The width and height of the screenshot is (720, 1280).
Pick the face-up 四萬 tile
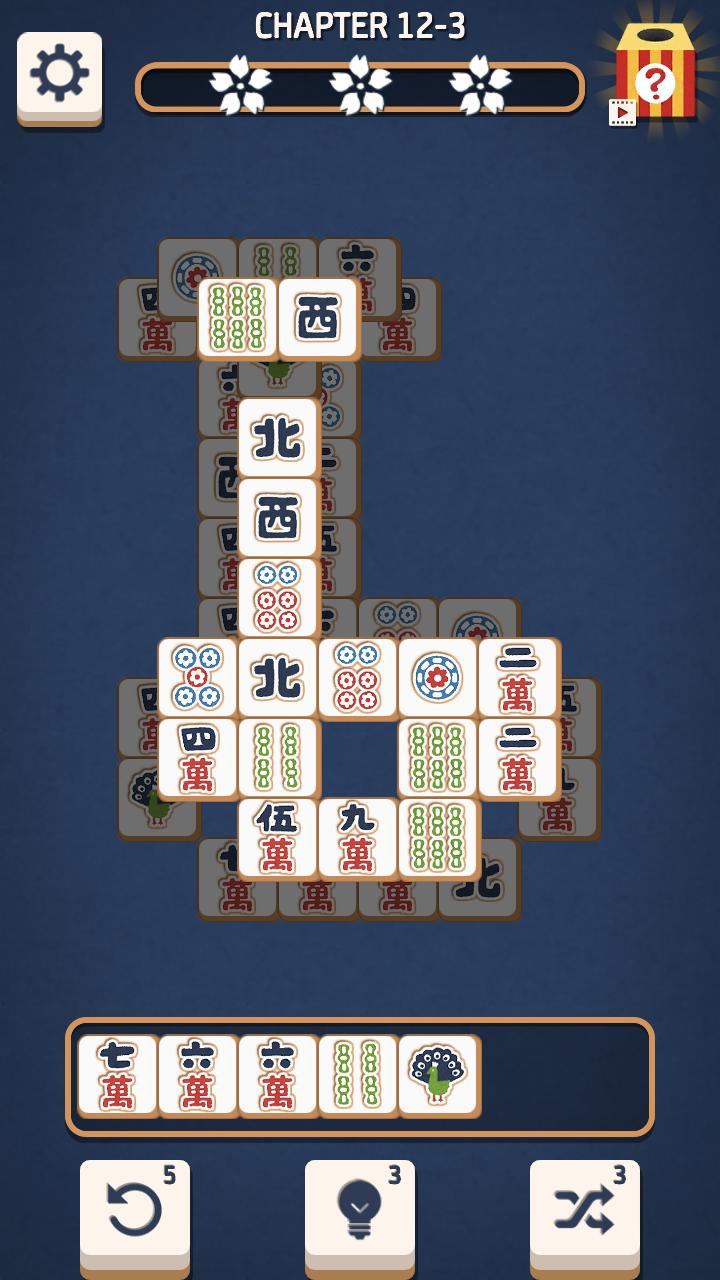[x=197, y=757]
